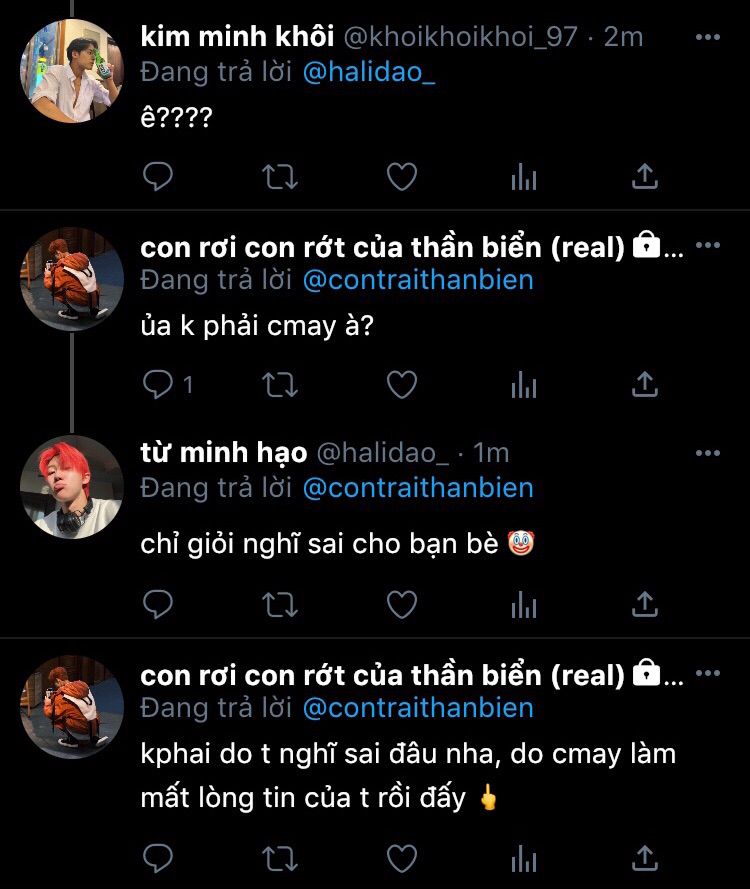Open từ minh hạo's profile avatar
The width and height of the screenshot is (750, 889).
(71, 486)
